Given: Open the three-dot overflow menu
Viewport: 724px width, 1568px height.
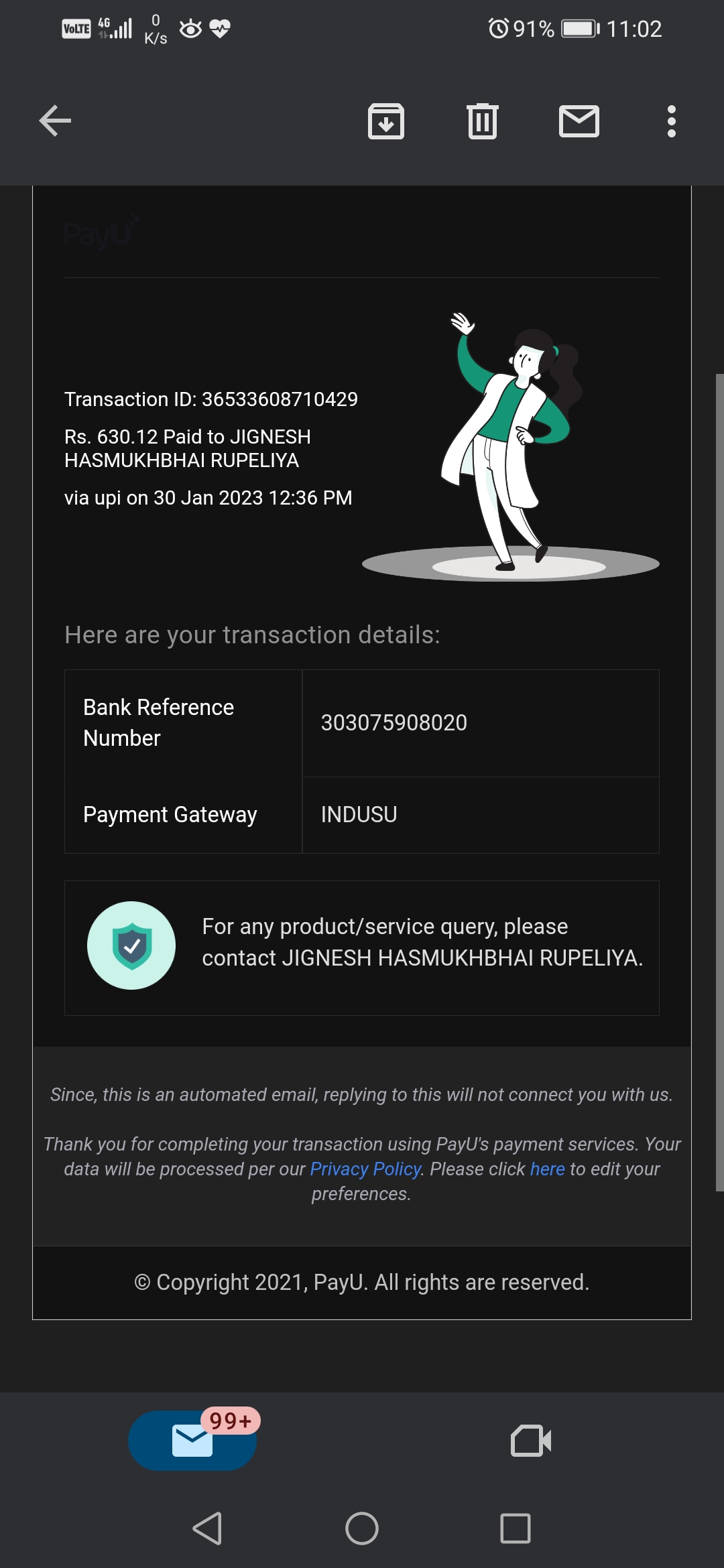Looking at the screenshot, I should pos(671,121).
